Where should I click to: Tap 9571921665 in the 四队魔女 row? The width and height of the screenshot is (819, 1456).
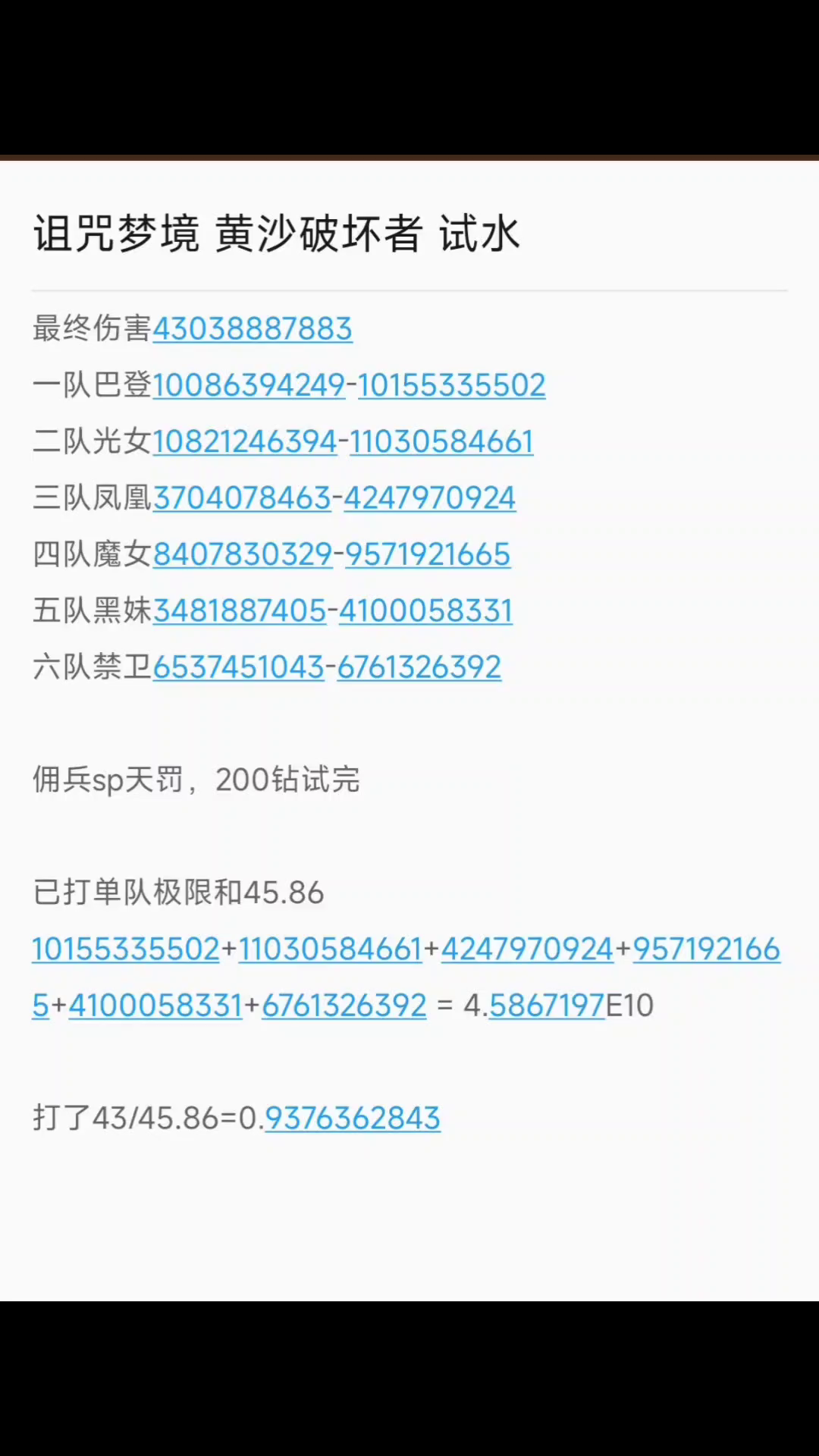point(428,554)
